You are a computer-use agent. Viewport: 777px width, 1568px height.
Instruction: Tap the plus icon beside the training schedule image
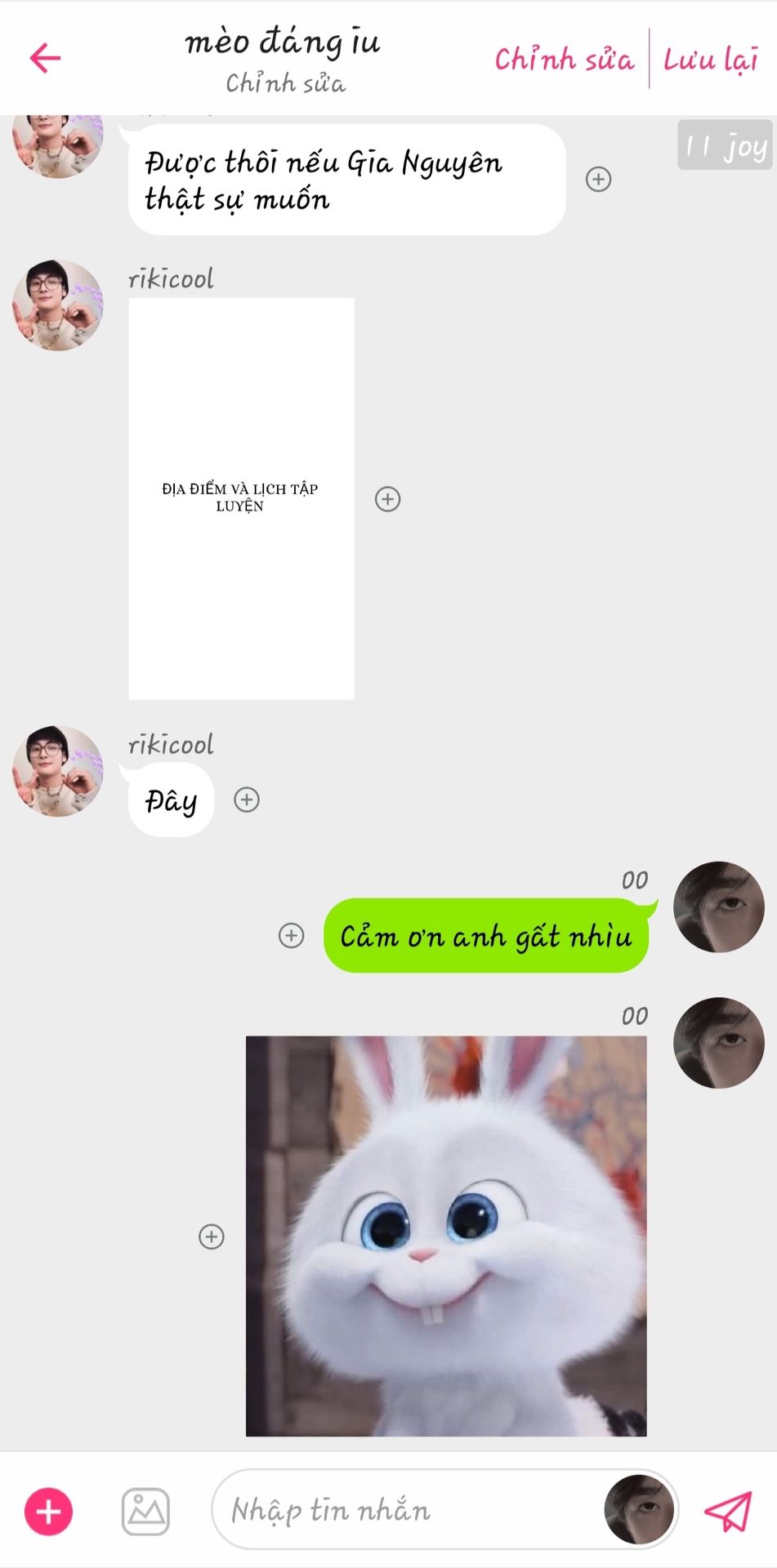(x=387, y=499)
